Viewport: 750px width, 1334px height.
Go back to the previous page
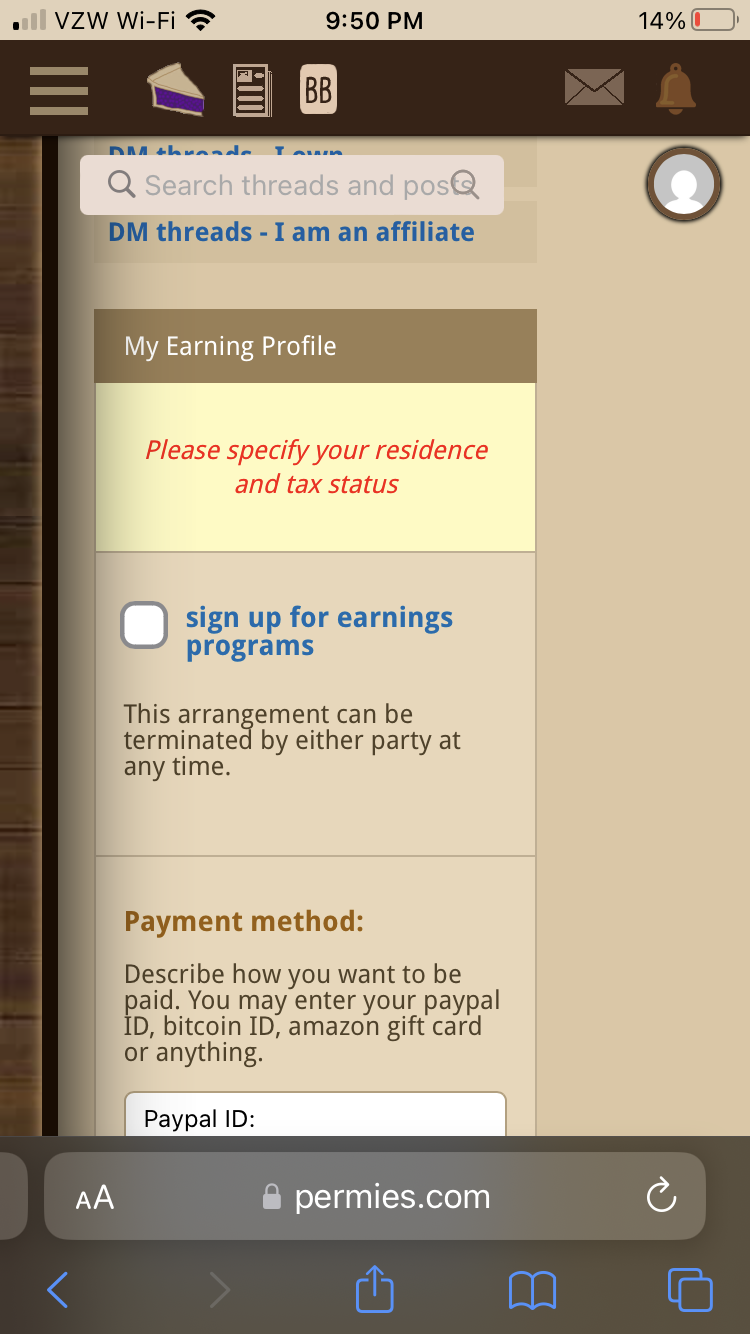58,1290
